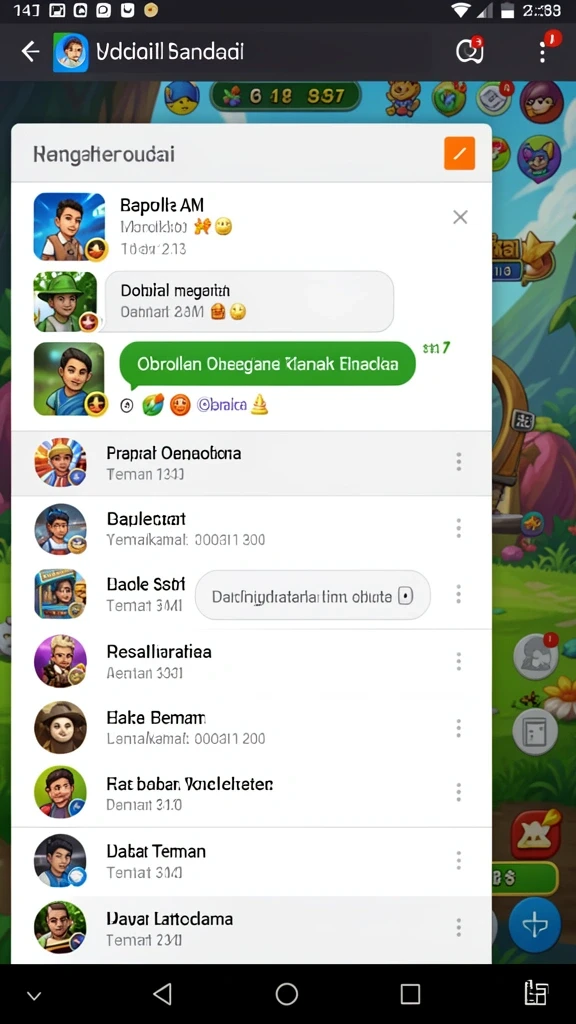The image size is (576, 1024).
Task: Open the Resalliaratiea row
Action: [x=251, y=662]
